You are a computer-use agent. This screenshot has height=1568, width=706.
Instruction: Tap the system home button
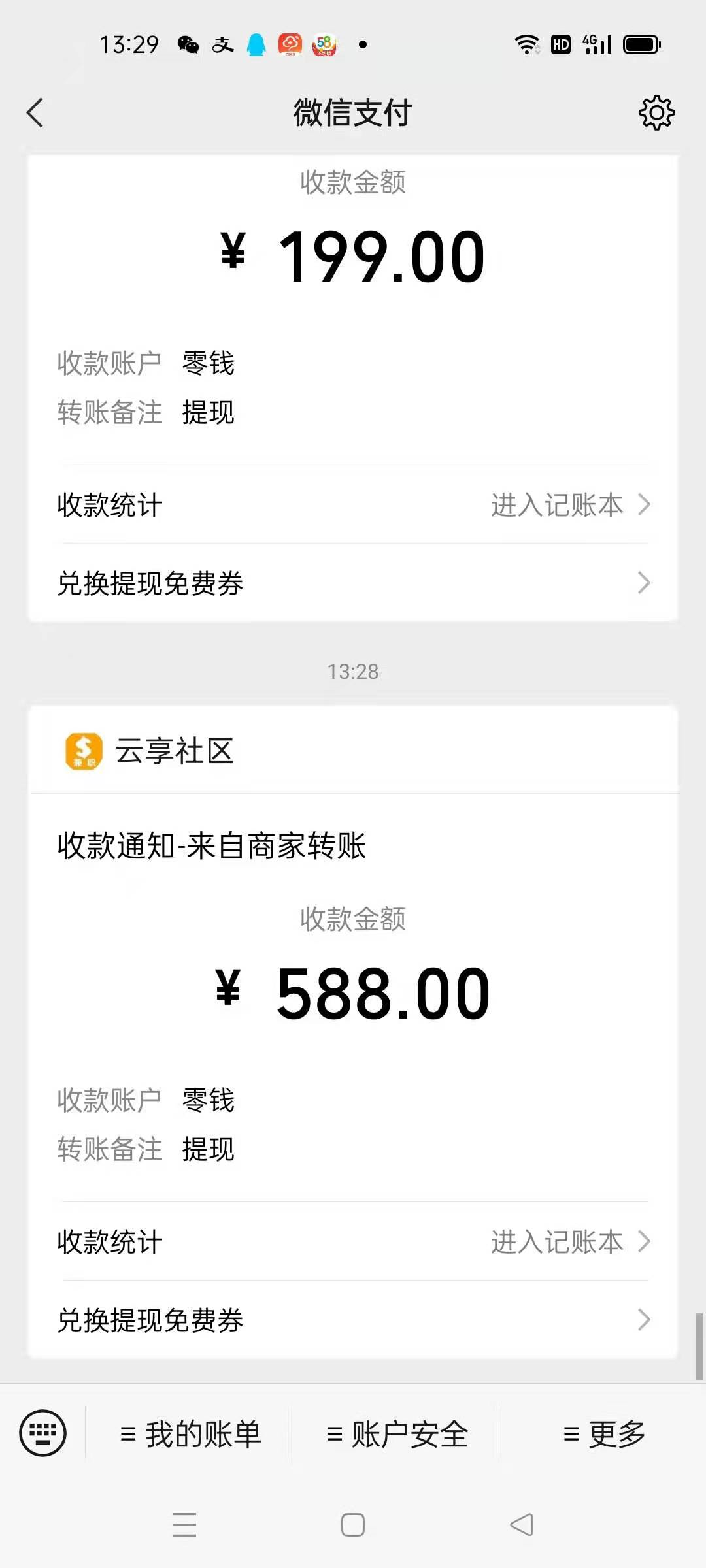click(x=353, y=1525)
